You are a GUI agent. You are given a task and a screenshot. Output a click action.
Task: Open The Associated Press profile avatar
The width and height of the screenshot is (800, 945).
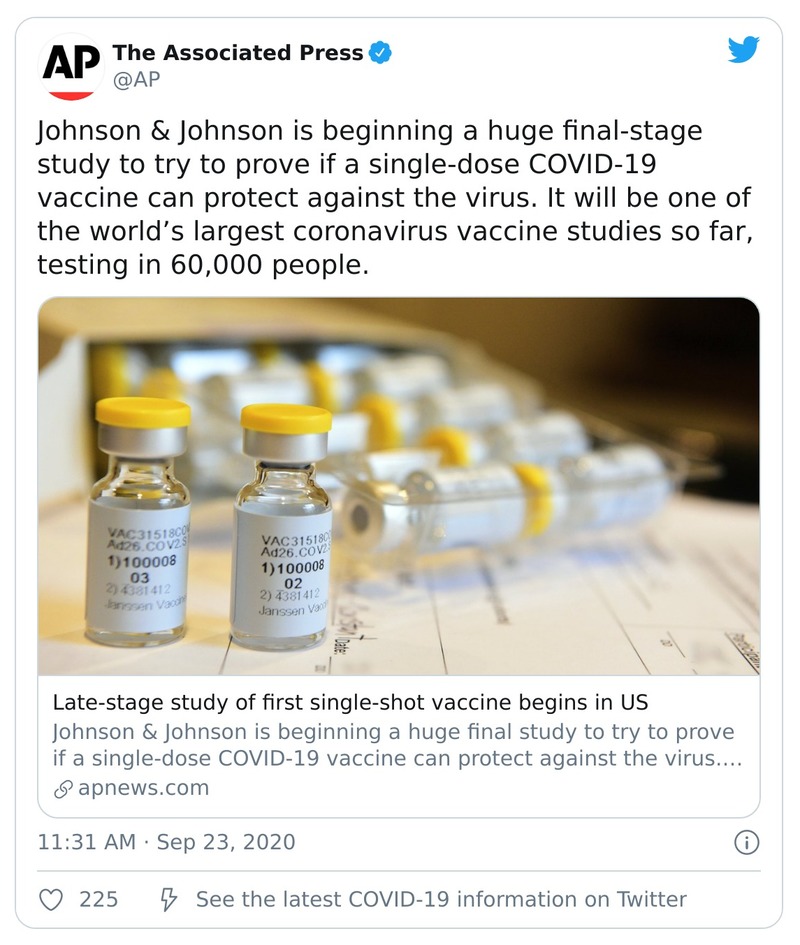pyautogui.click(x=70, y=66)
